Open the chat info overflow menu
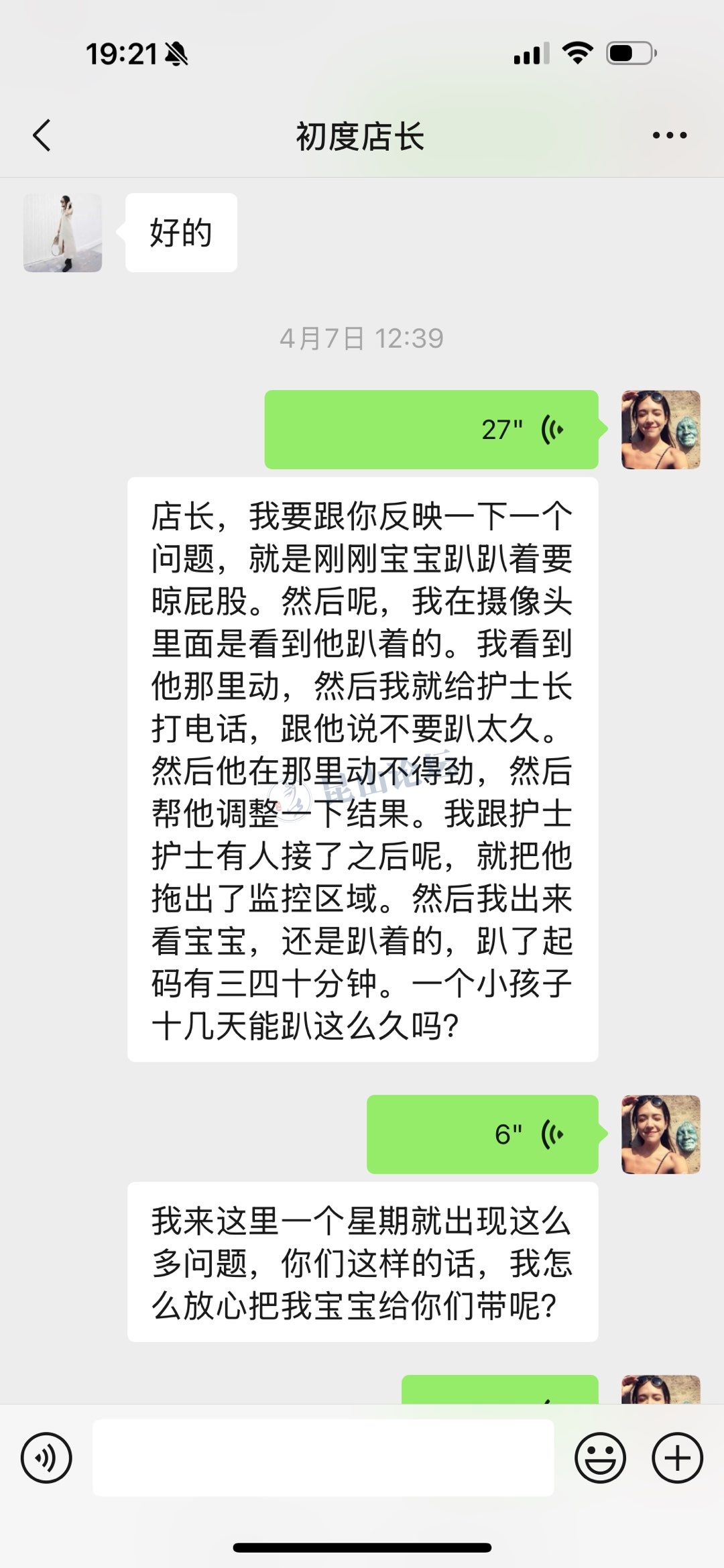 pyautogui.click(x=669, y=135)
